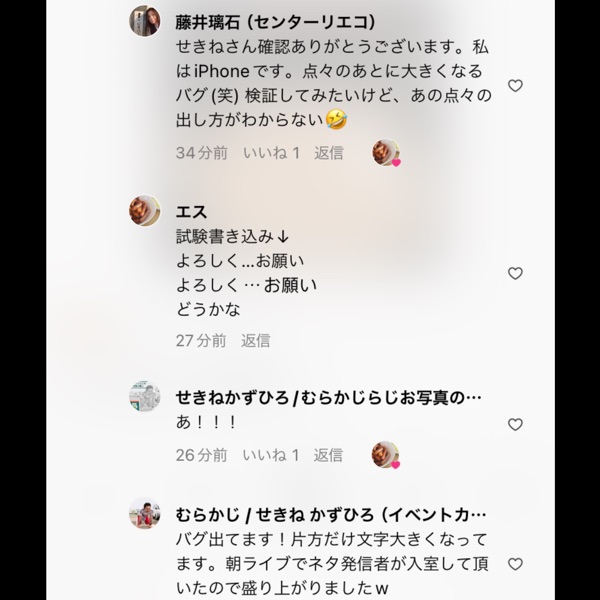Open むらかじ's profile avatar
The height and width of the screenshot is (600, 600).
145,513
